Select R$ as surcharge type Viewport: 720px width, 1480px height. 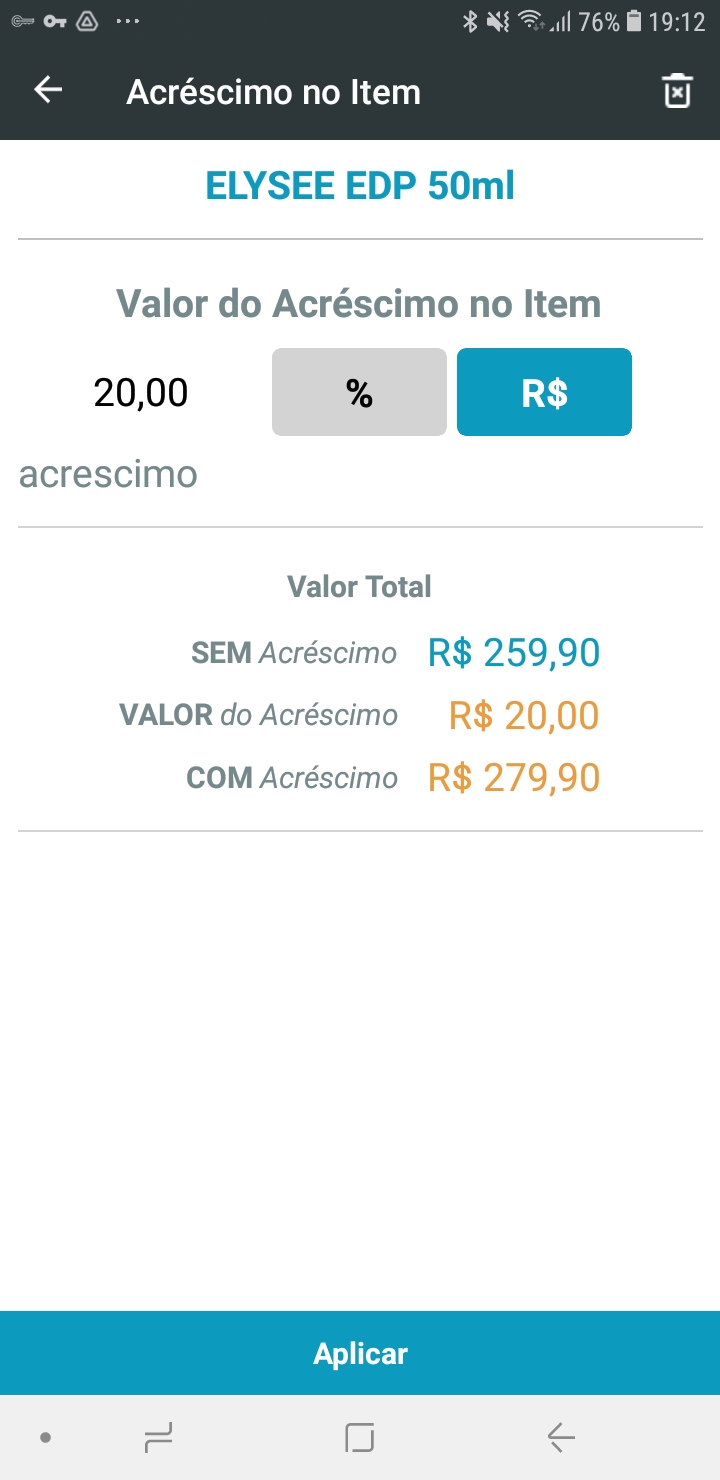coord(544,393)
